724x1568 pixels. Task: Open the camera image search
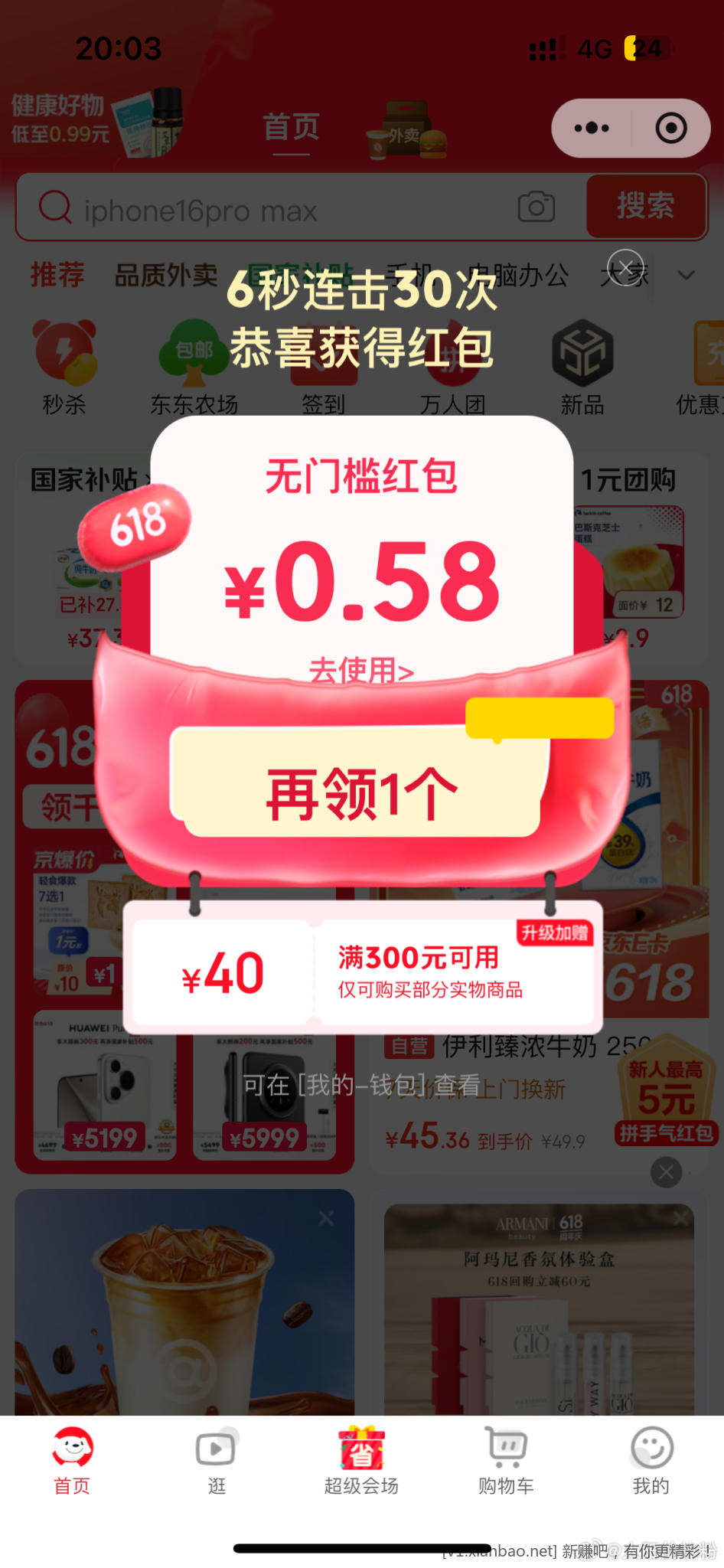tap(536, 207)
